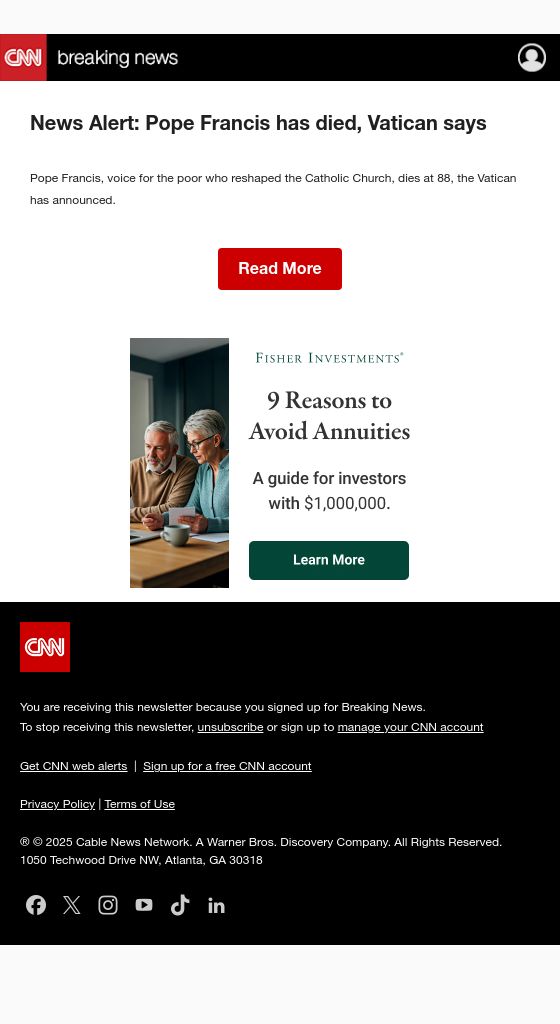This screenshot has height=1024, width=560.
Task: Open CNN's TikTok page
Action: [180, 904]
